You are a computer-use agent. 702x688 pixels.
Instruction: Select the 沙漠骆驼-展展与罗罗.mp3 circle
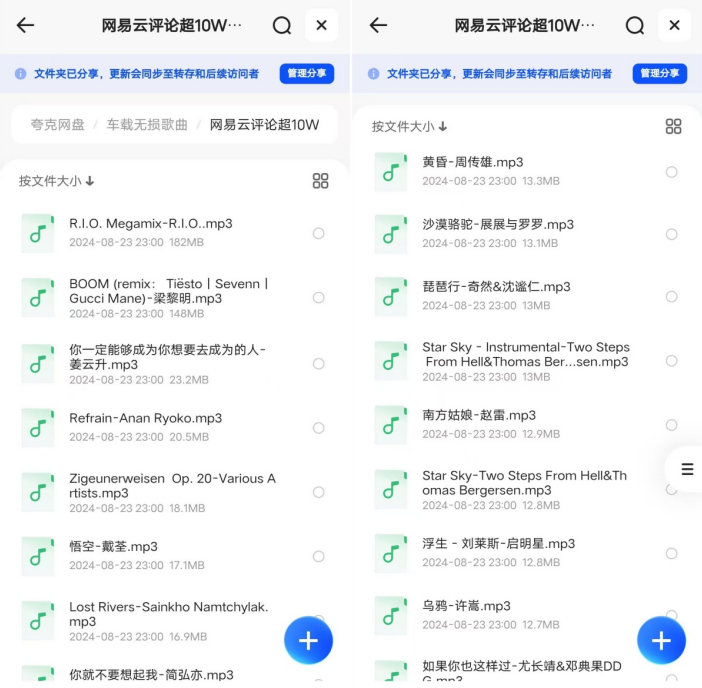(671, 234)
